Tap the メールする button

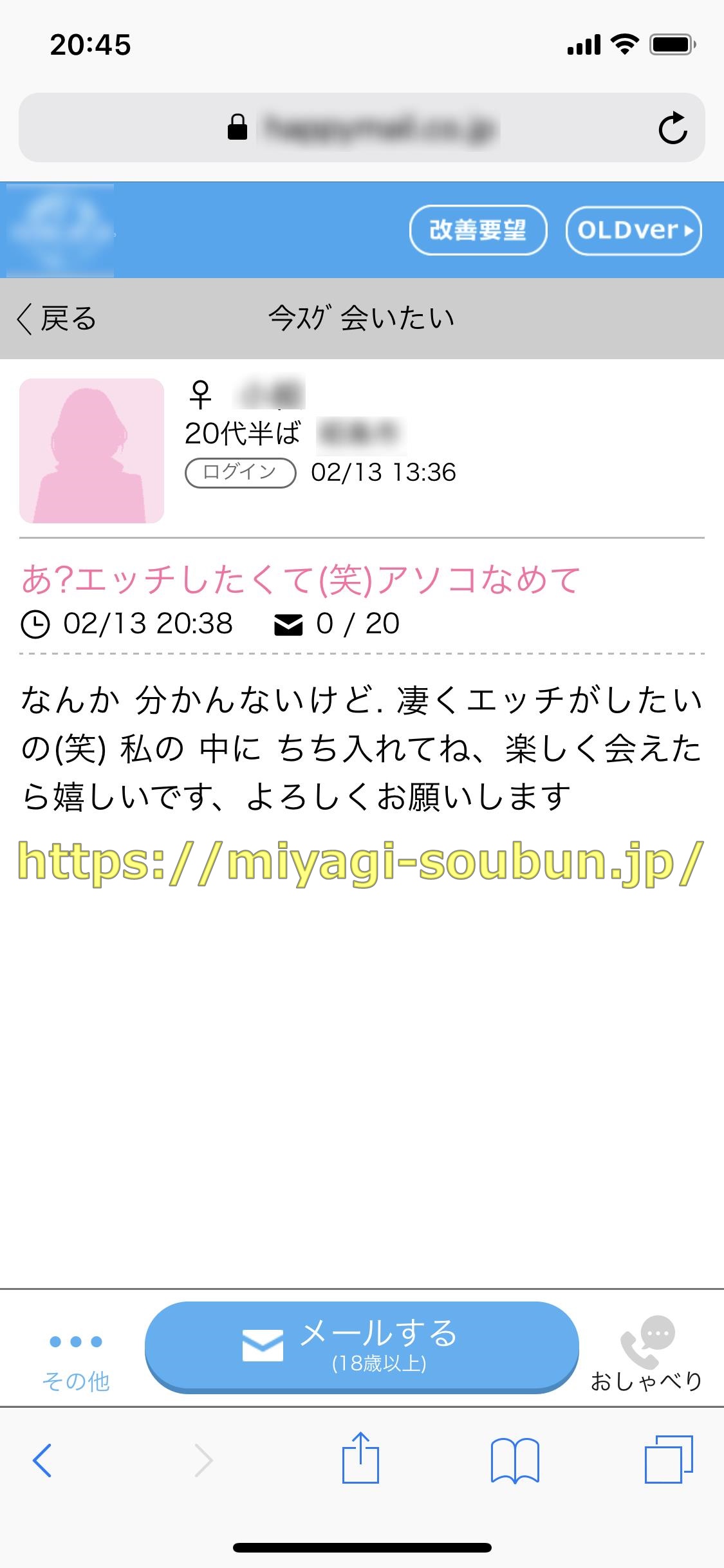click(362, 1345)
